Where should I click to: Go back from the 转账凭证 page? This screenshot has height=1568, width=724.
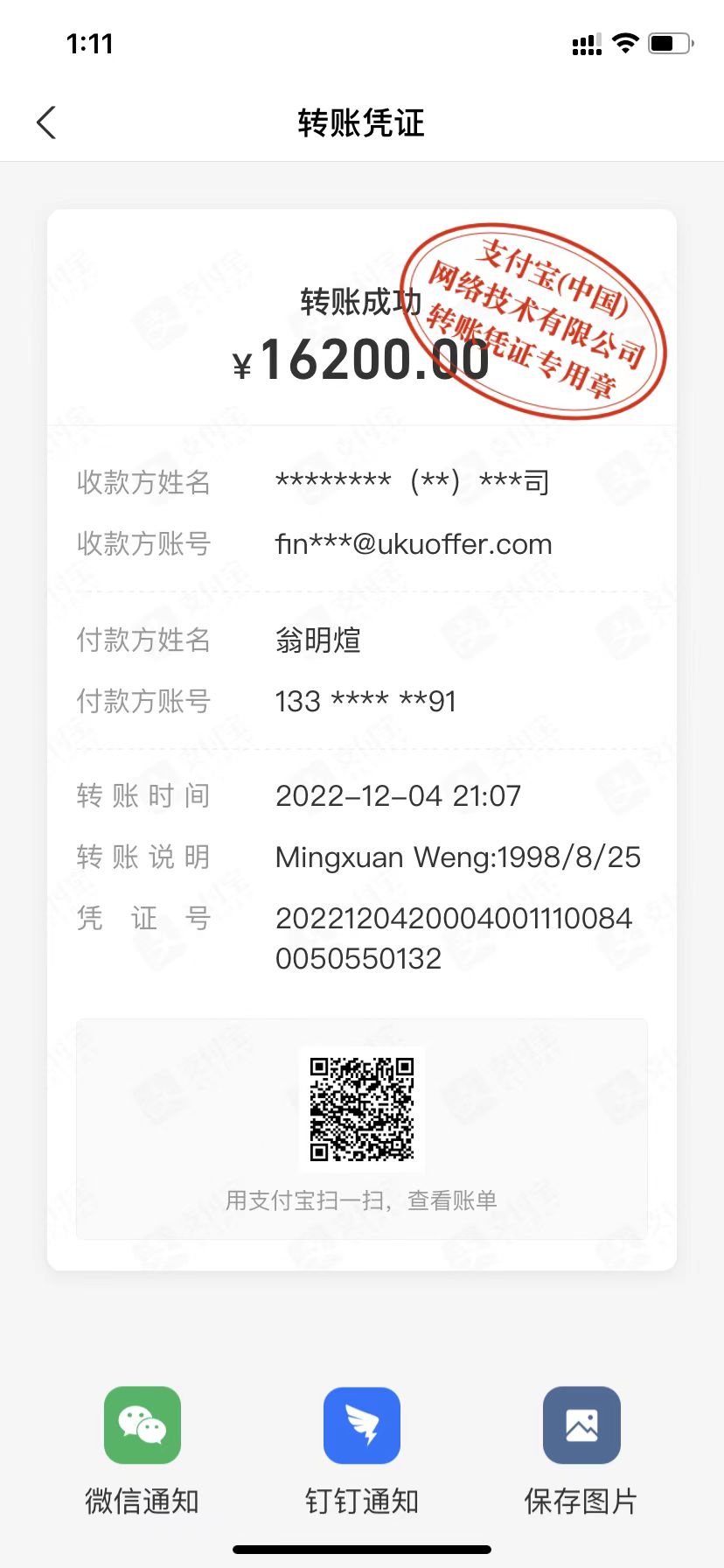click(x=47, y=122)
